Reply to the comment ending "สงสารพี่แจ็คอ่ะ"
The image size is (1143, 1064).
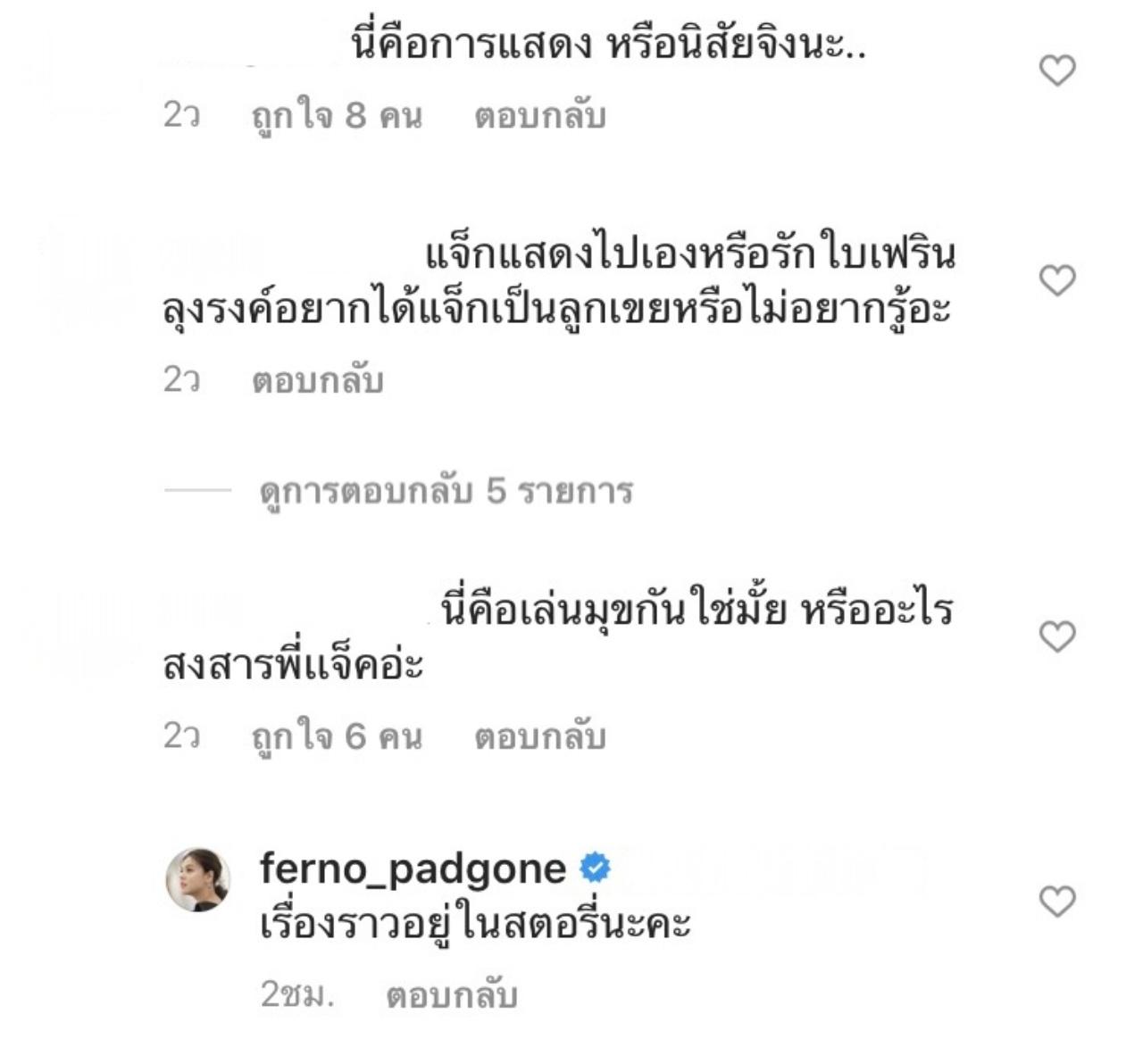point(539,736)
